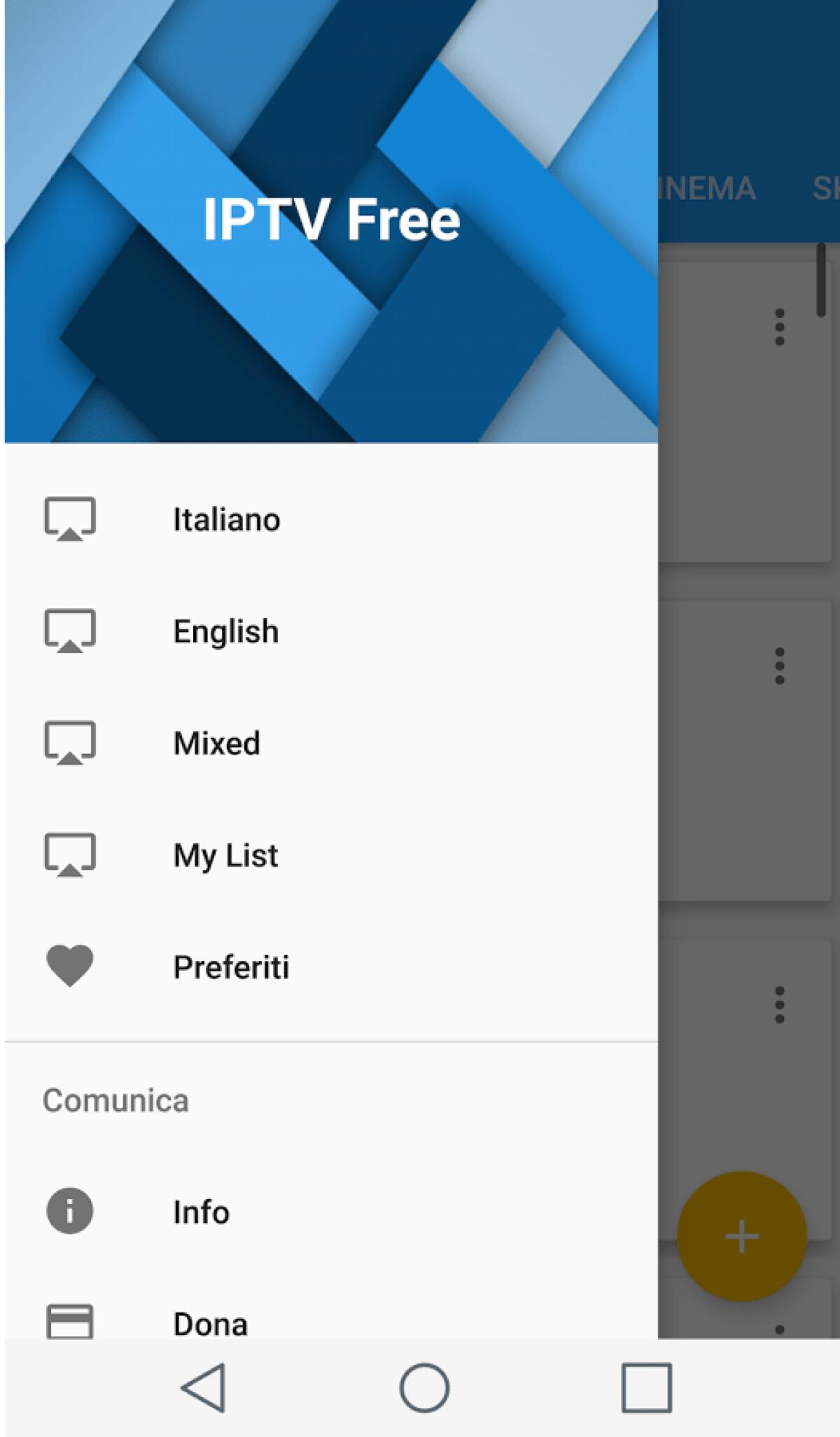Open the partially visible tab right of CINEMA

pos(825,188)
